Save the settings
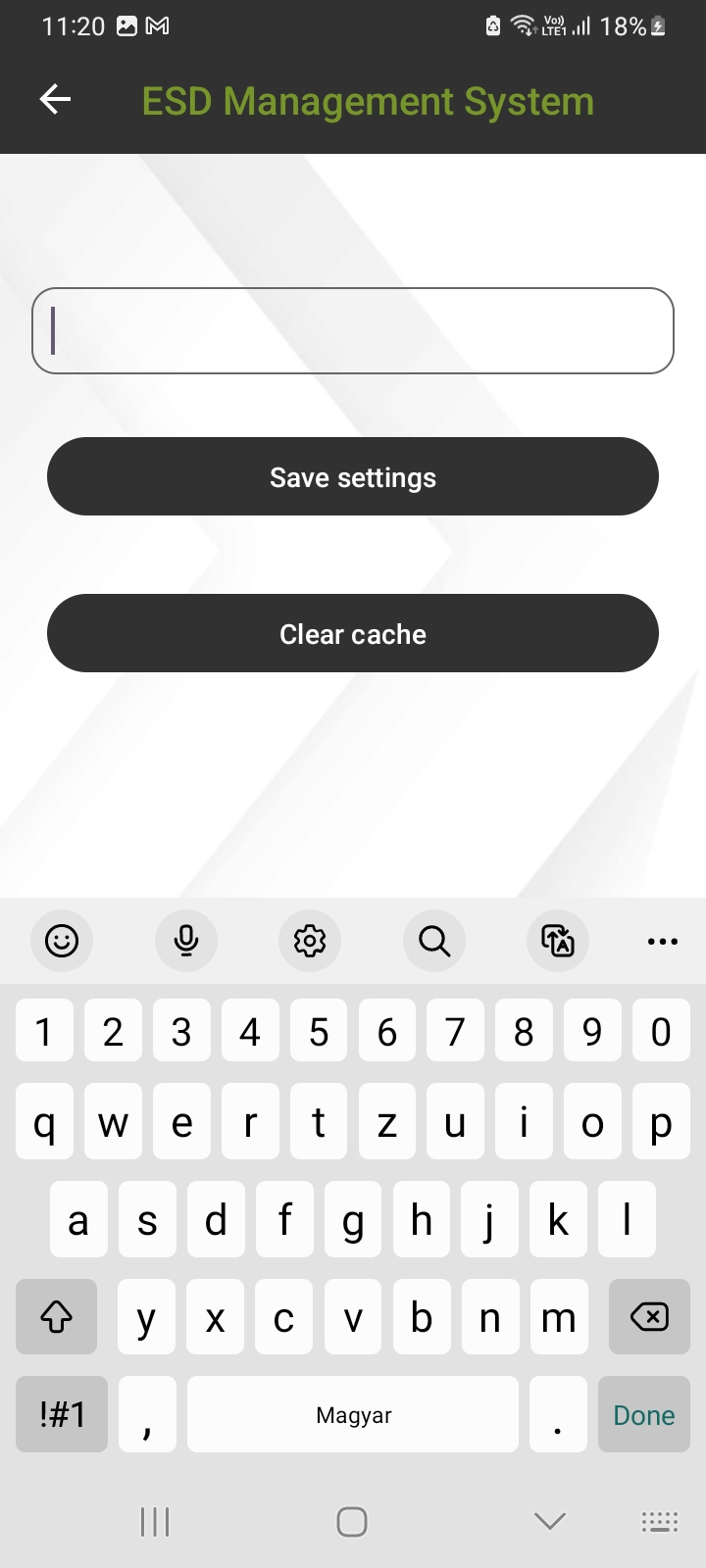This screenshot has width=706, height=1568. [x=353, y=477]
